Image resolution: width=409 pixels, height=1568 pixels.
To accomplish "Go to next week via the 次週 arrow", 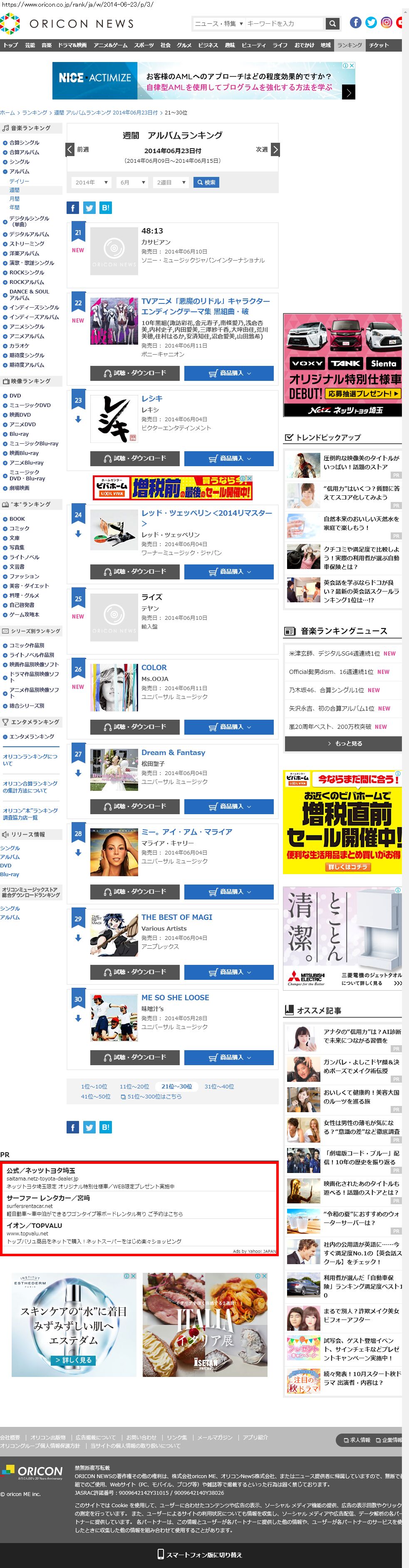I will [275, 150].
